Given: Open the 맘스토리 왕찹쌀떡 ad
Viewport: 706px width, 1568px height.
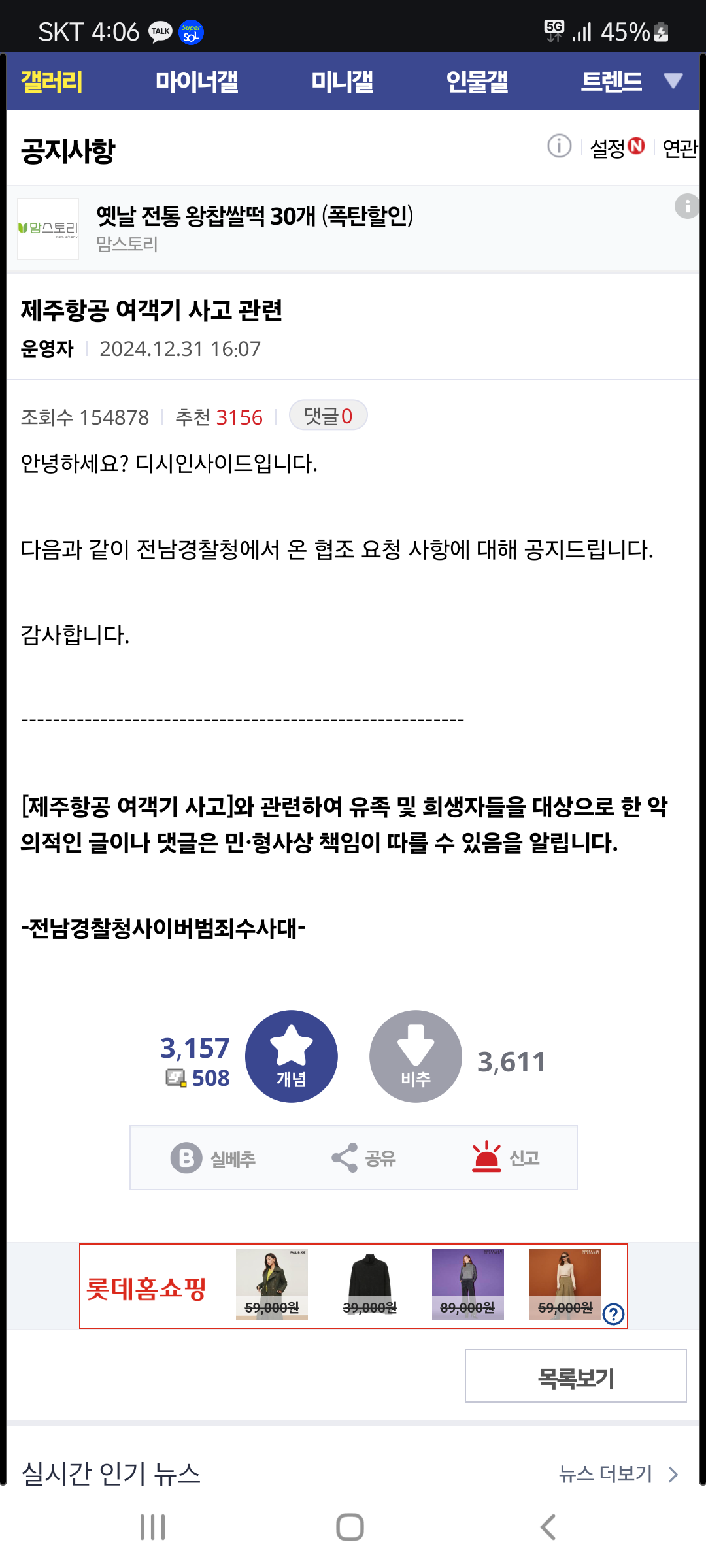Looking at the screenshot, I should pos(255,229).
